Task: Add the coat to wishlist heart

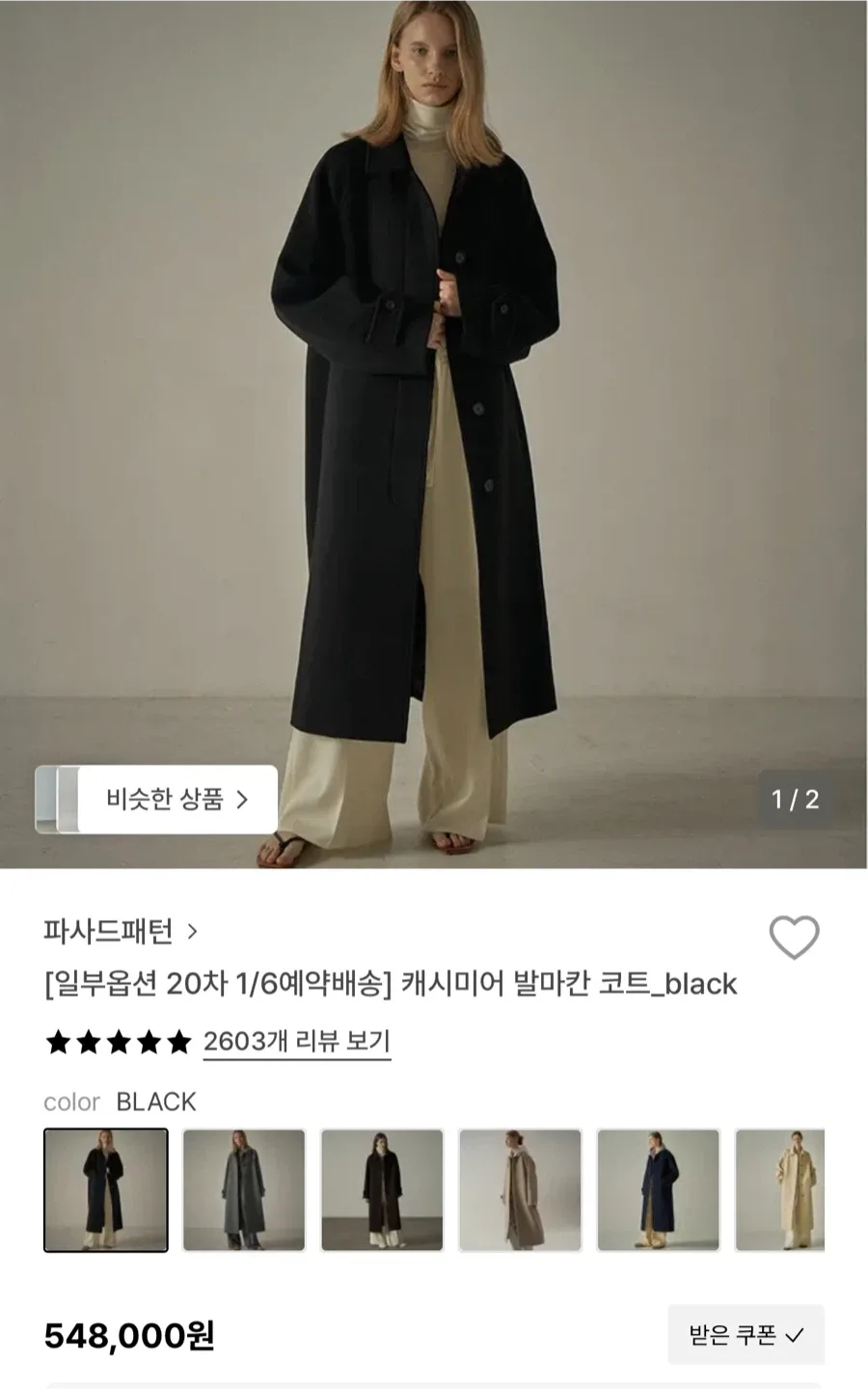Action: (794, 938)
